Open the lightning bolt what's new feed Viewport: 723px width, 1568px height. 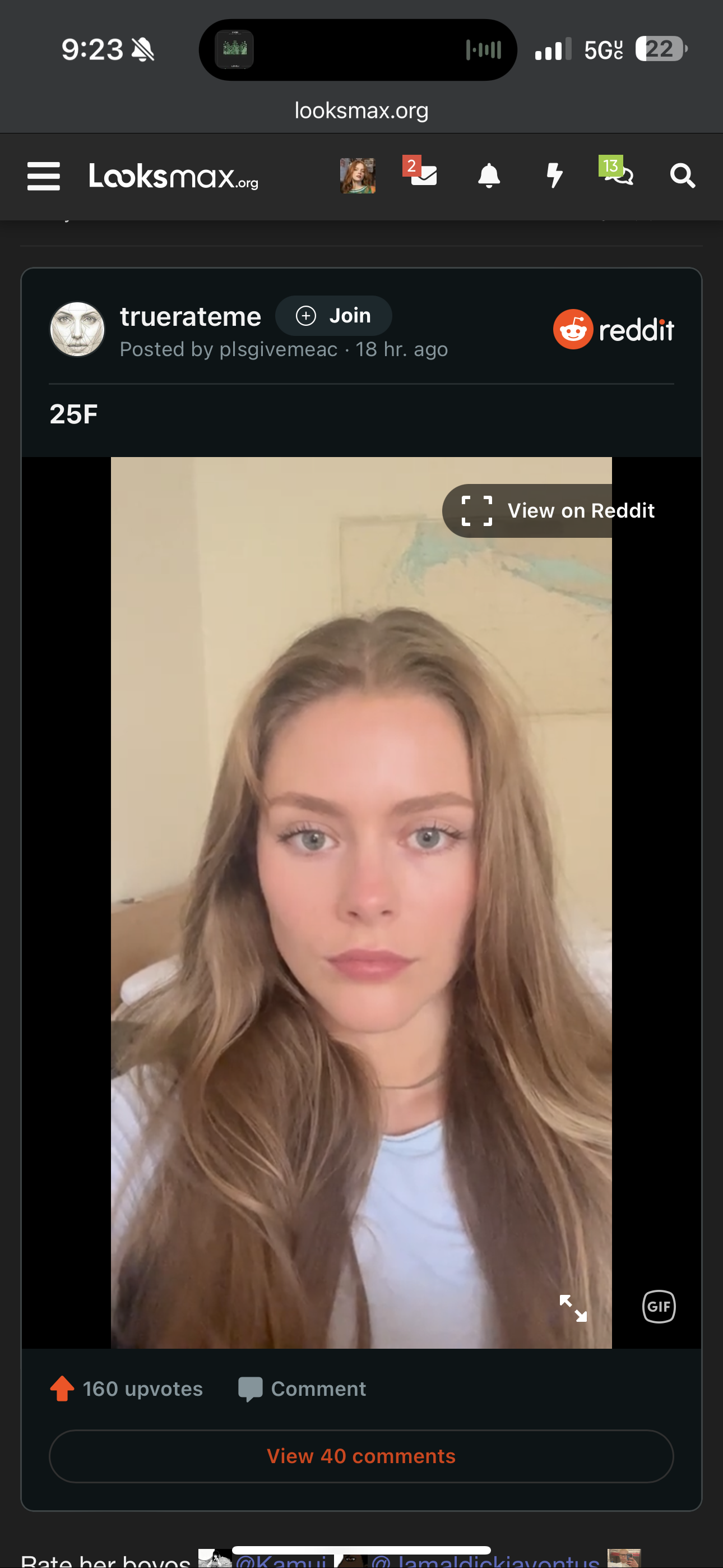tap(554, 176)
